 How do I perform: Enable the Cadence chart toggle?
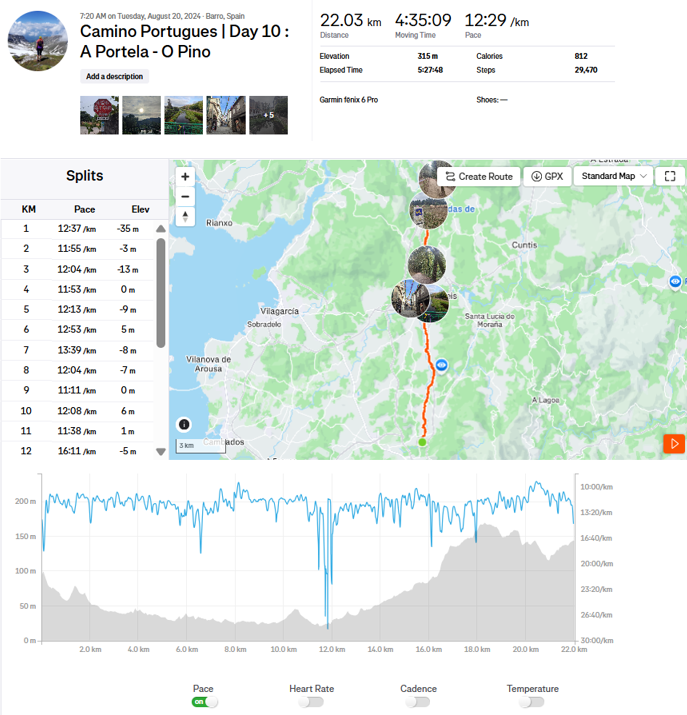418,702
